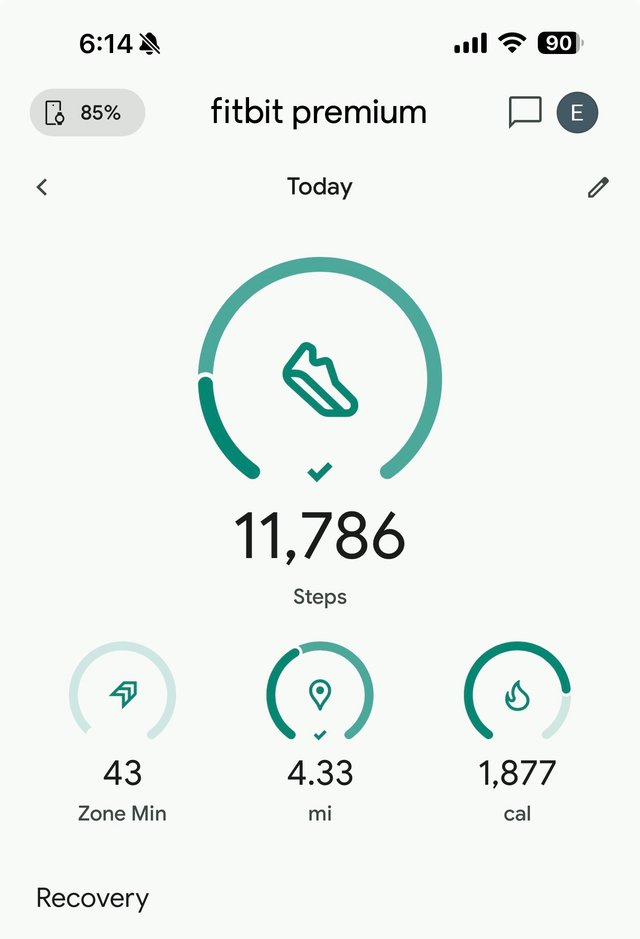Open the device battery 85% chip
Image resolution: width=640 pixels, height=939 pixels.
click(x=87, y=113)
